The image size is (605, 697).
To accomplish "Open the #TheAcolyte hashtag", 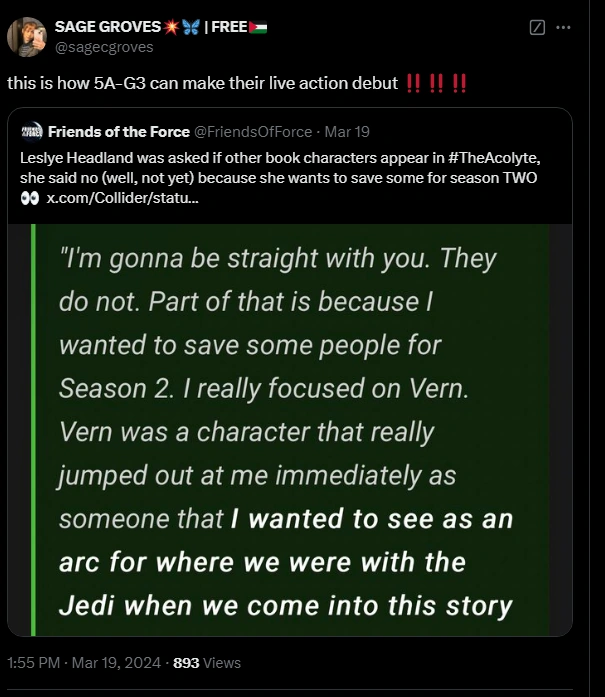I will tap(494, 158).
